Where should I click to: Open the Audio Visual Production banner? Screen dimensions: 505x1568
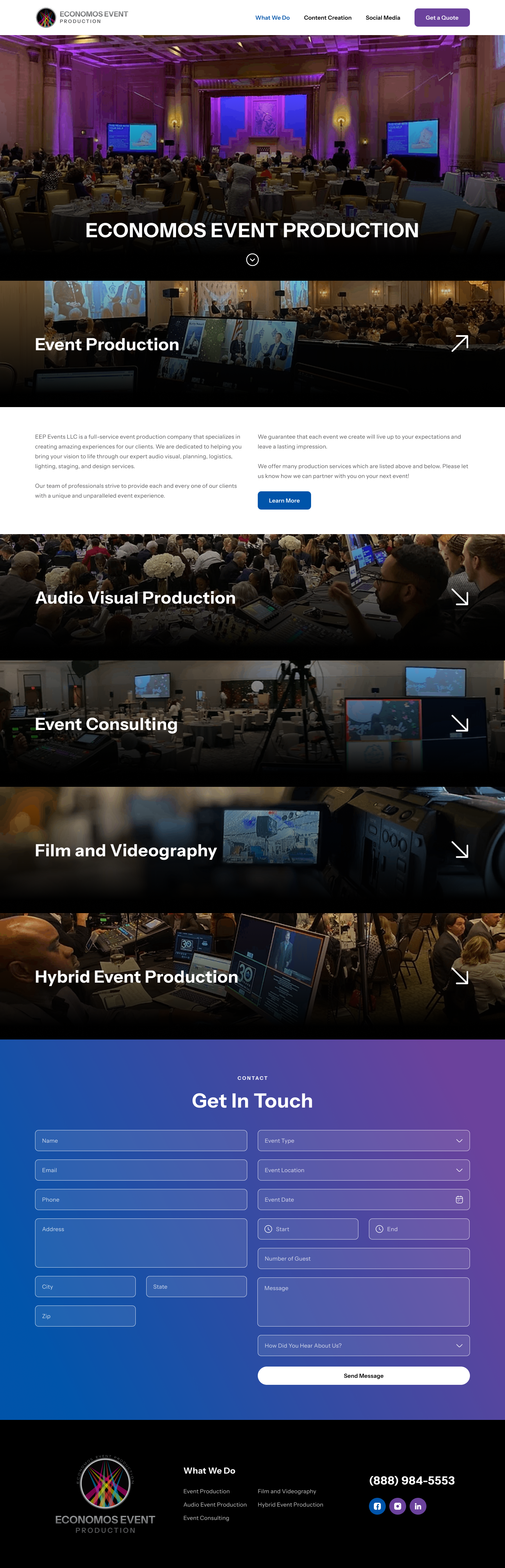(252, 598)
